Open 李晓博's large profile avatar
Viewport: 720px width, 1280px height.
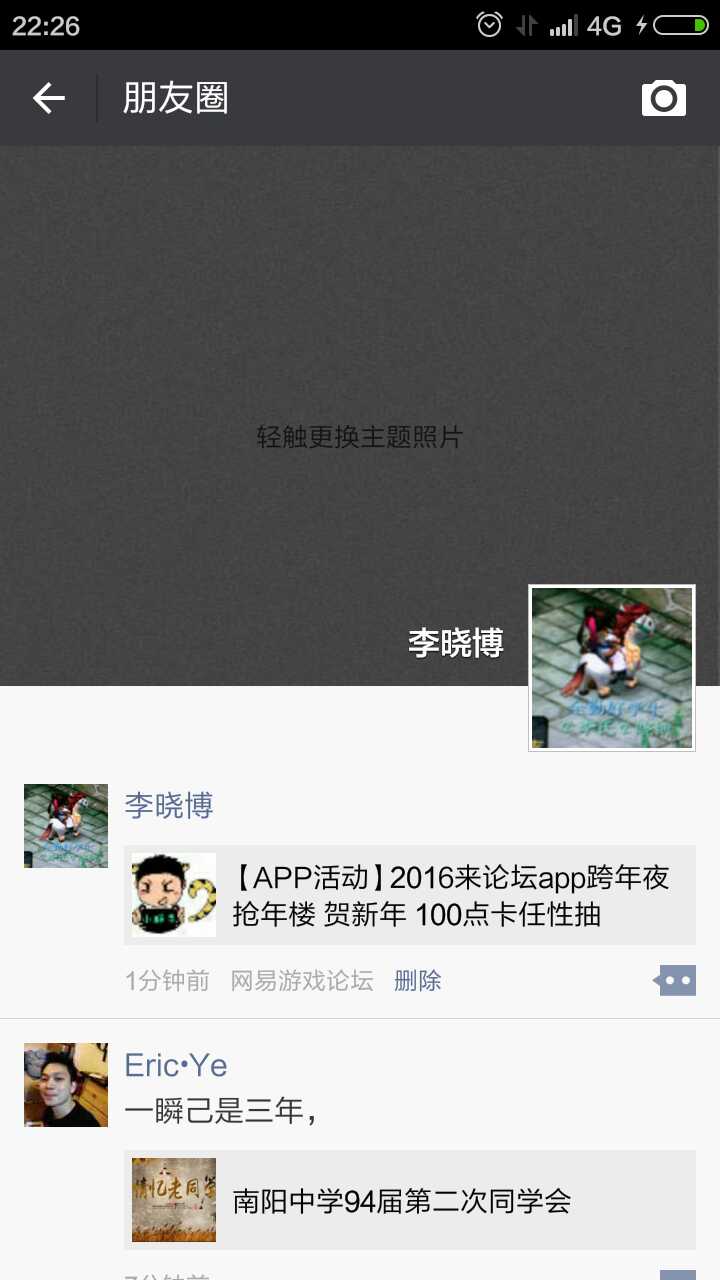coord(611,668)
